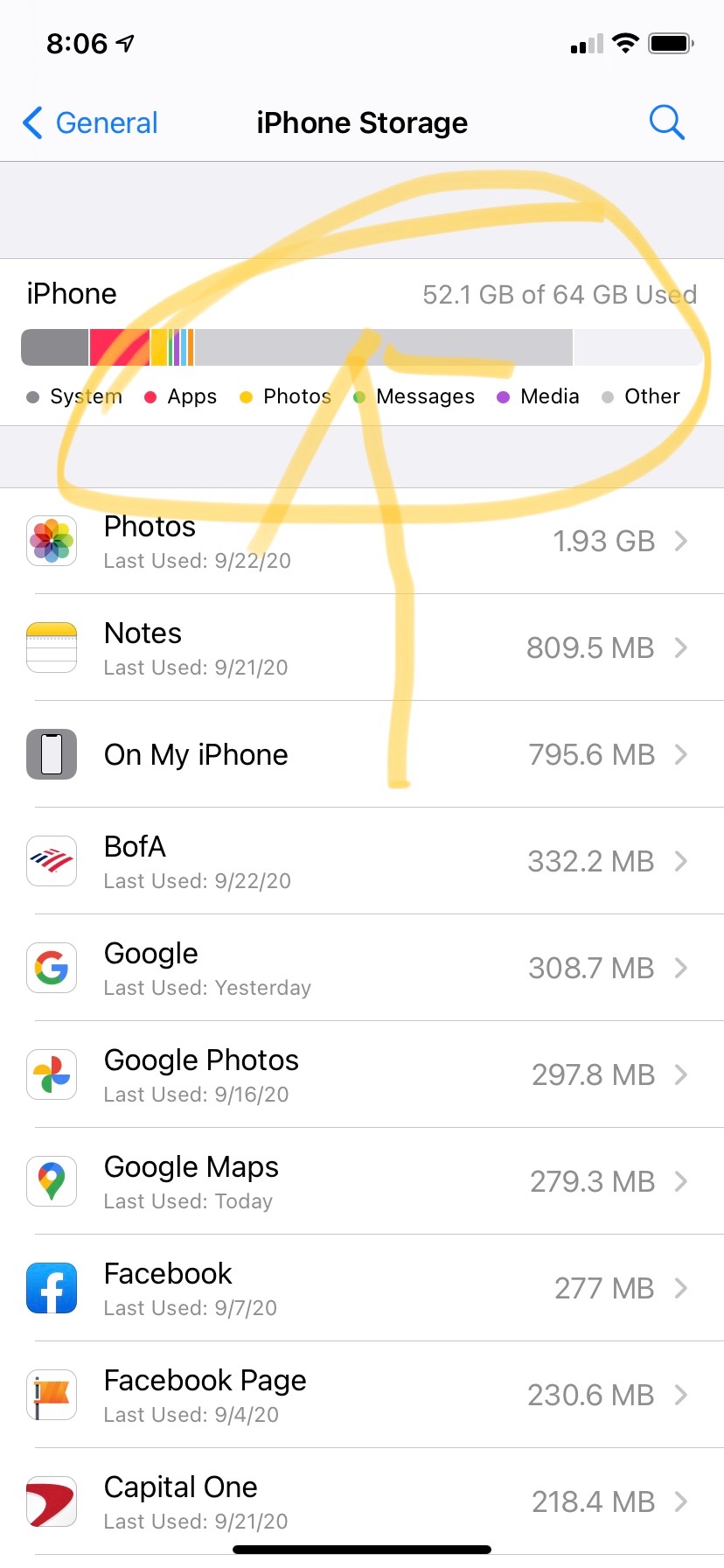Open the Google app icon
This screenshot has height=1568, width=724.
pyautogui.click(x=52, y=968)
